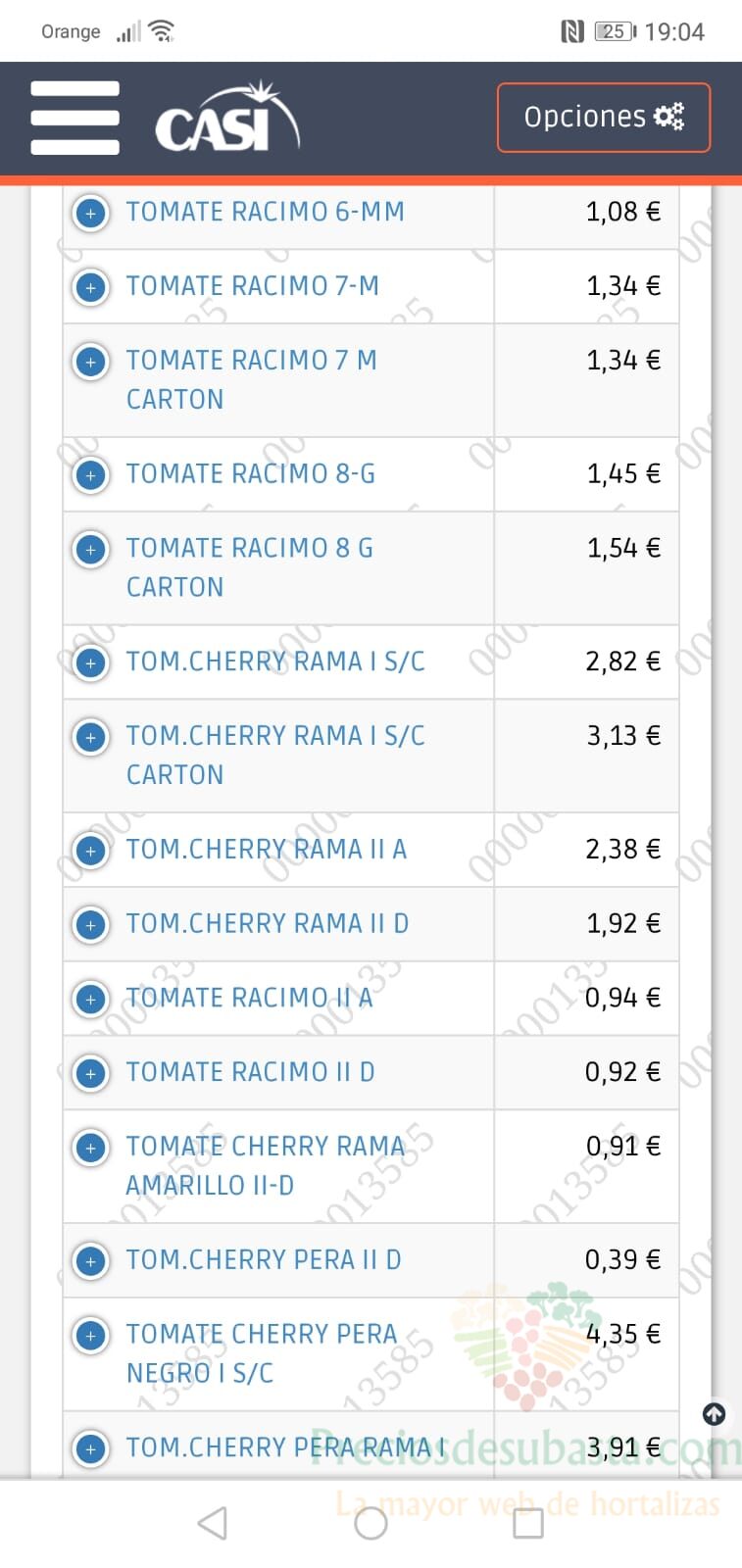
Task: Expand TOMATE RACIMO 7 M CARTON details
Action: tap(91, 362)
